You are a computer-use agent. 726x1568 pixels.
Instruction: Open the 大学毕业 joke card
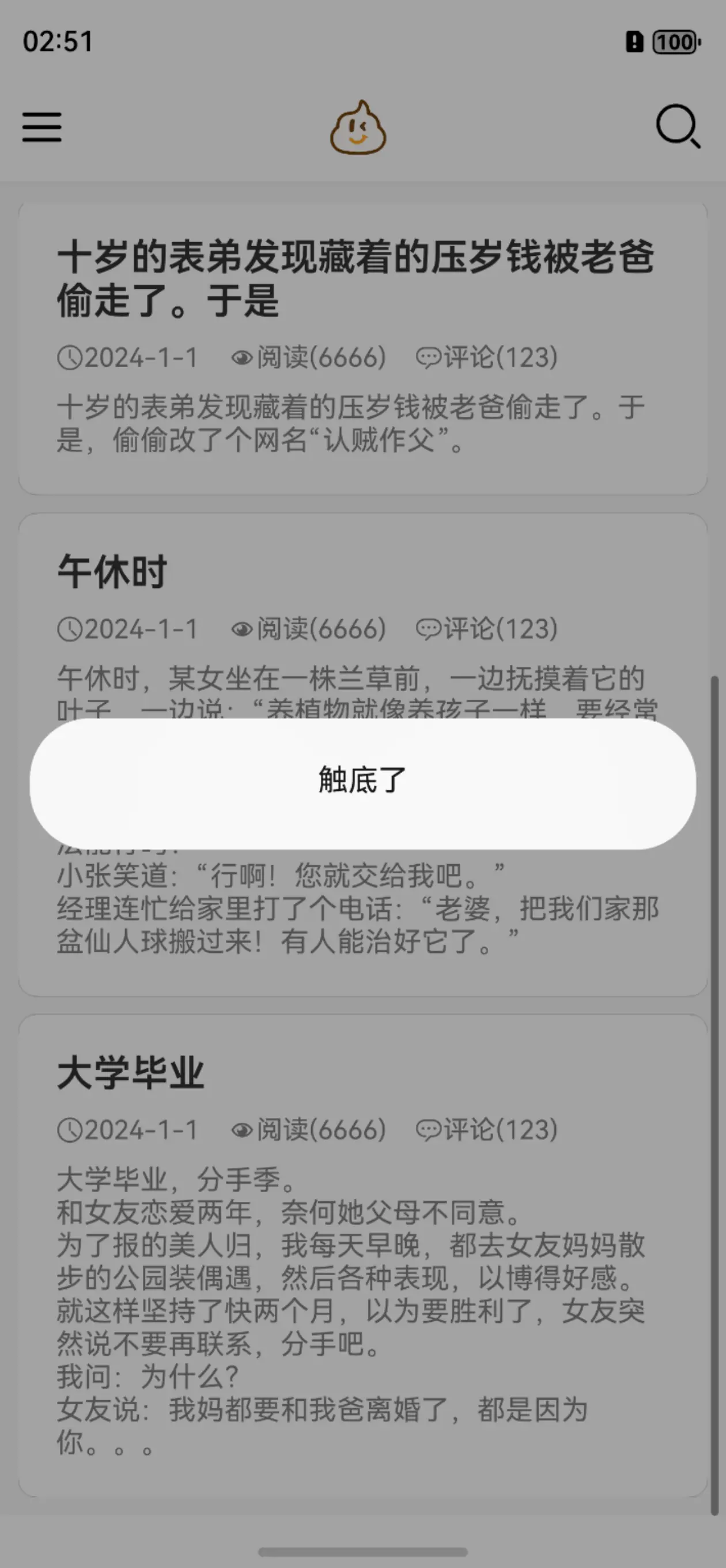(x=362, y=1254)
